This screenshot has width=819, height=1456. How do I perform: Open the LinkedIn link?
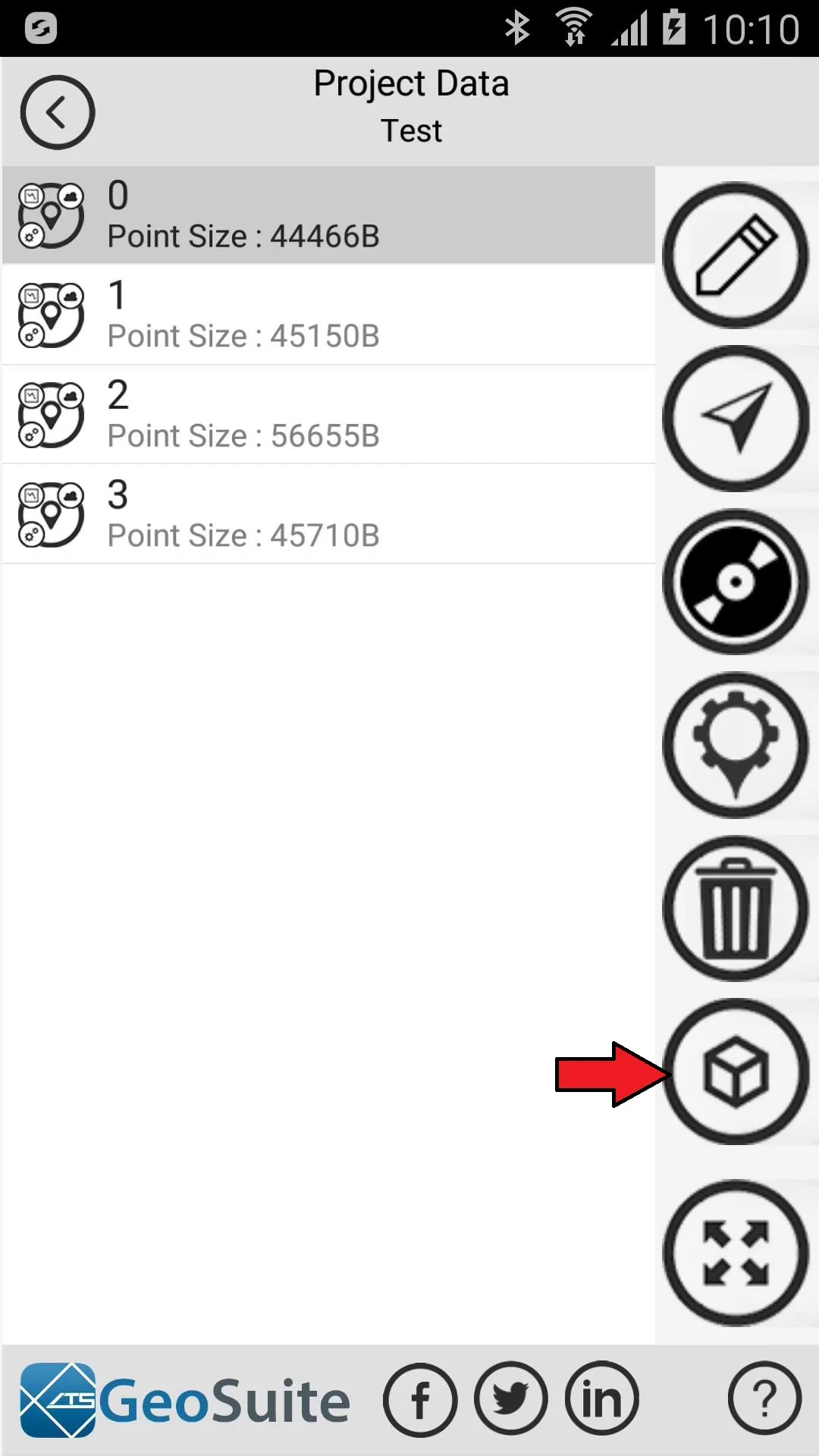pos(602,1400)
